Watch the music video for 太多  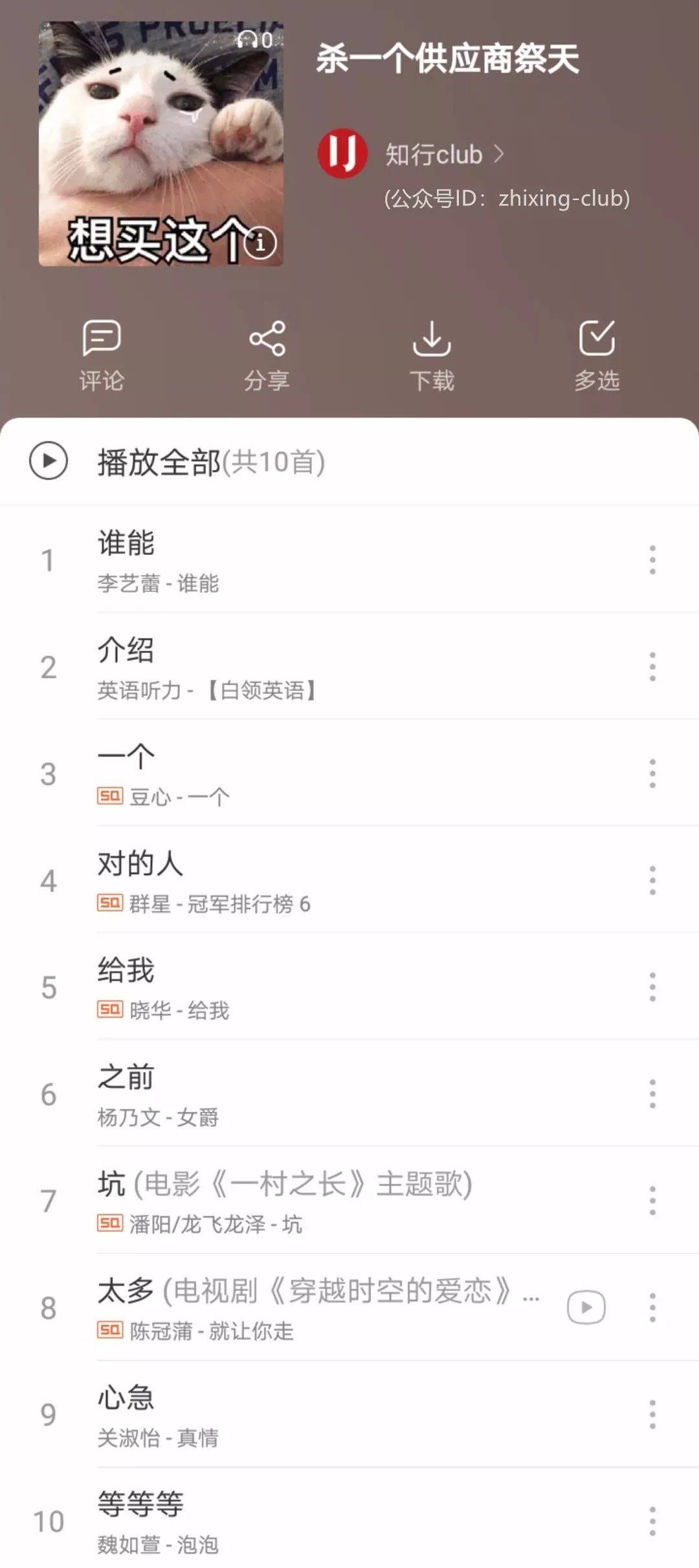586,1307
